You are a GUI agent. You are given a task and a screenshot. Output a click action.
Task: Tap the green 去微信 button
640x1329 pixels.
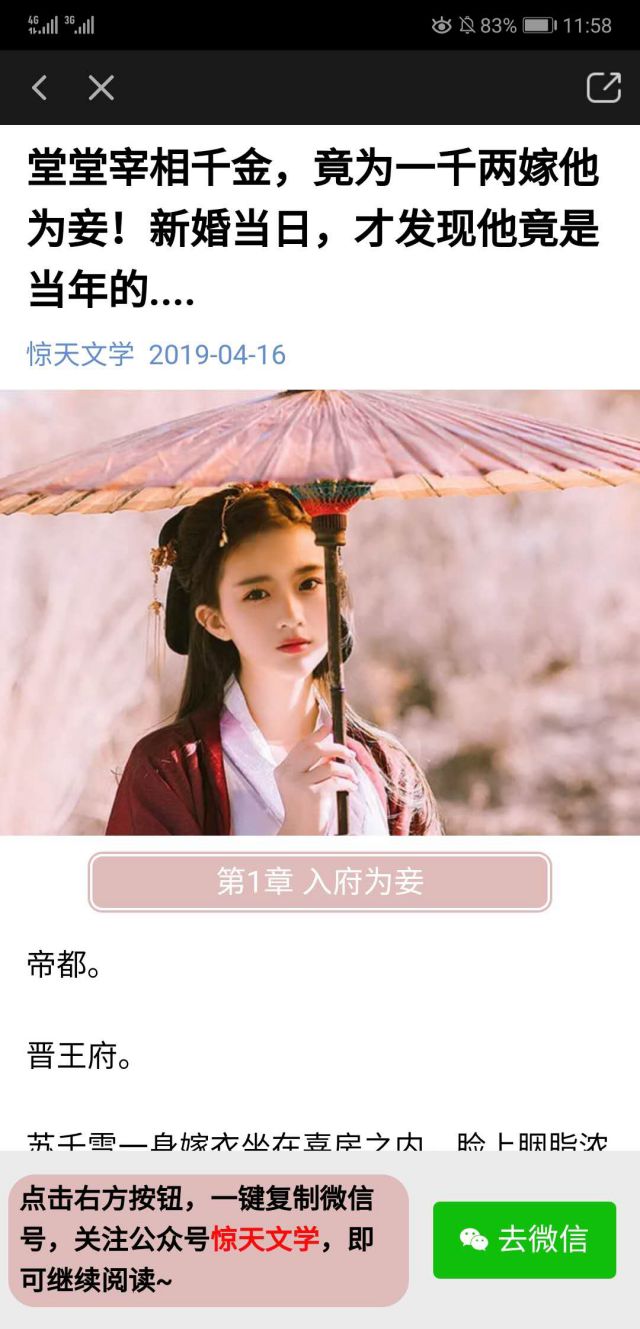524,1239
